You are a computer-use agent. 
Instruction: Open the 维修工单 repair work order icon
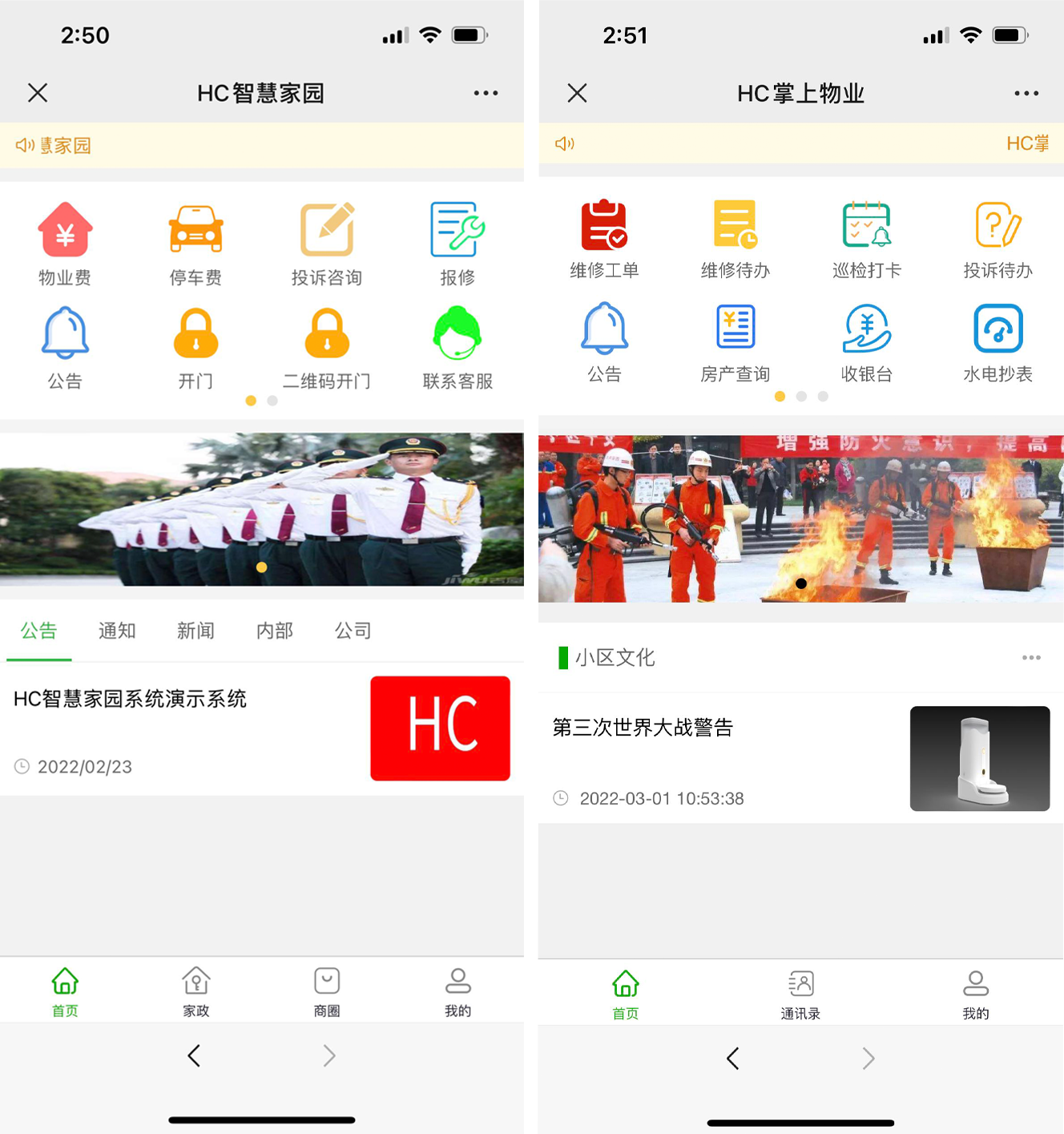point(605,238)
